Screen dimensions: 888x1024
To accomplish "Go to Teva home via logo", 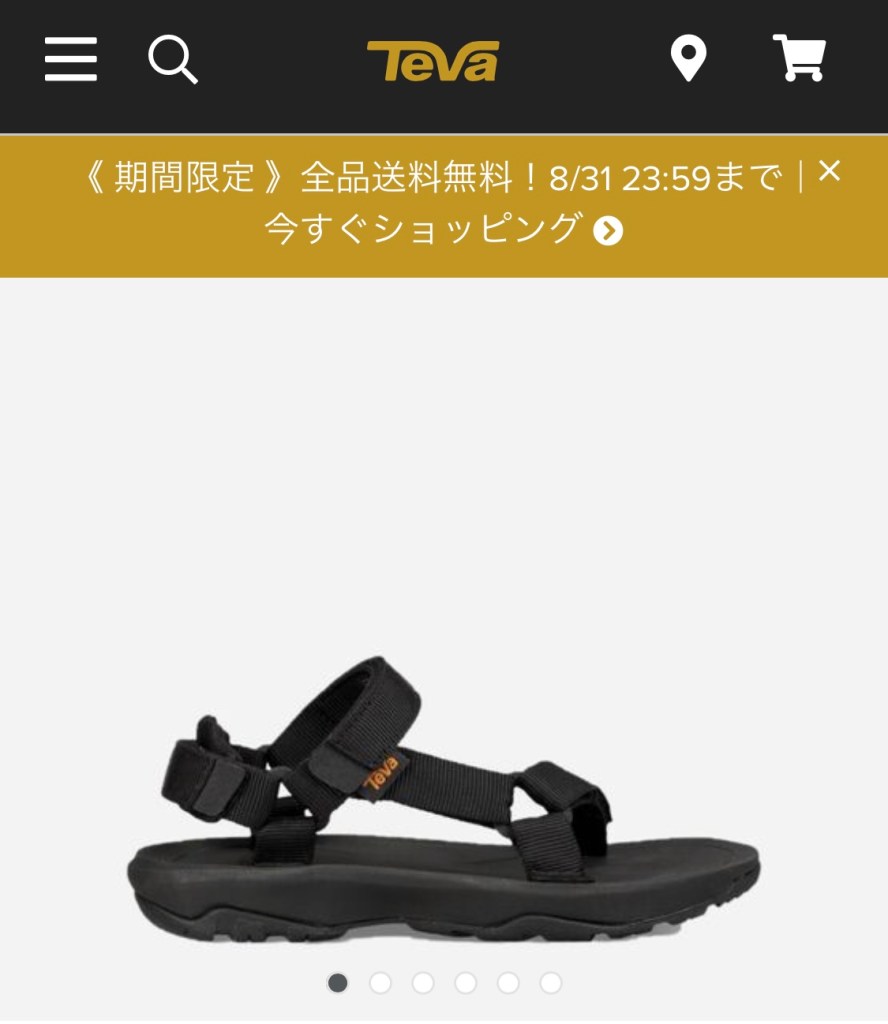I will coord(433,61).
